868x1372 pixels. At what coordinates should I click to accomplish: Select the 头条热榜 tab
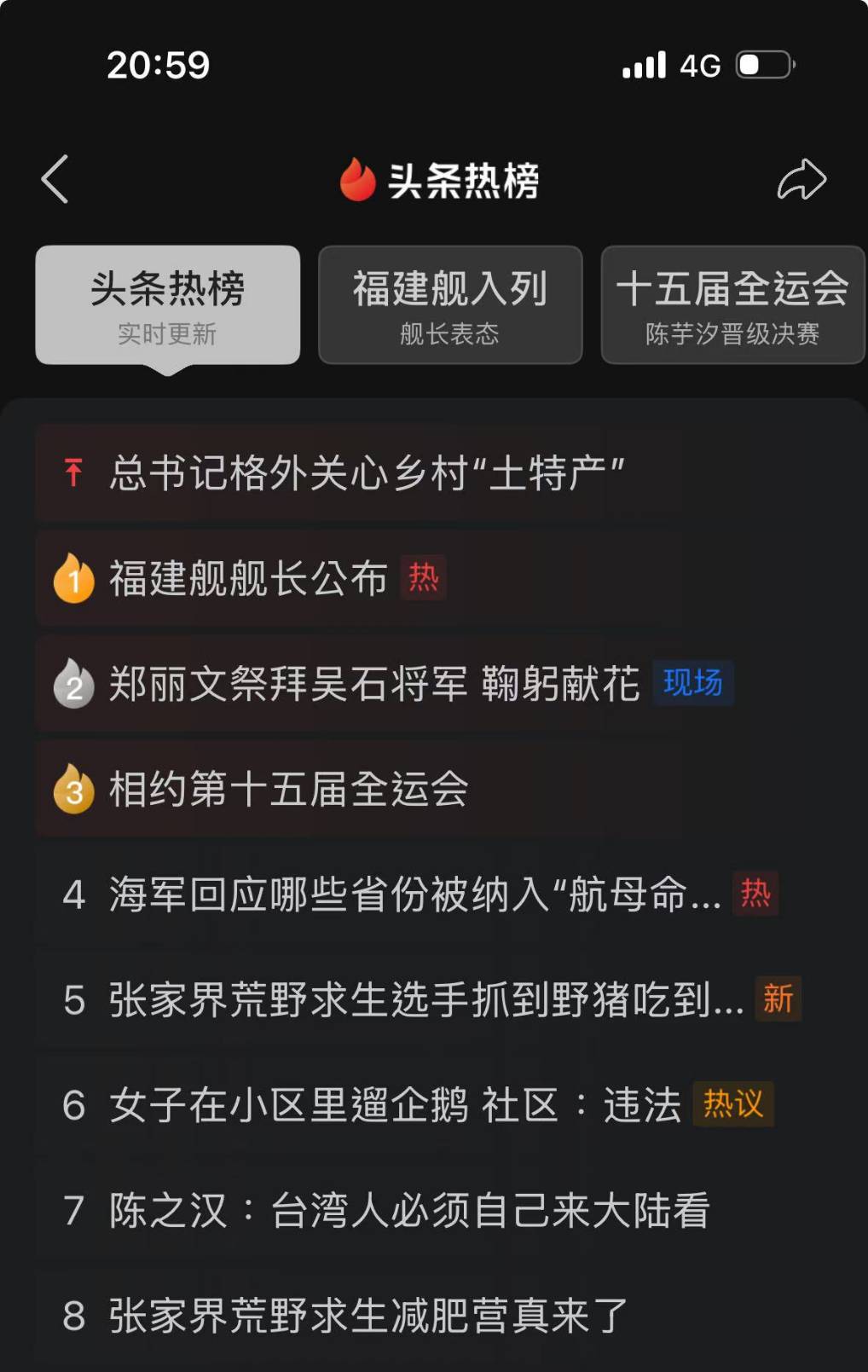(x=167, y=304)
